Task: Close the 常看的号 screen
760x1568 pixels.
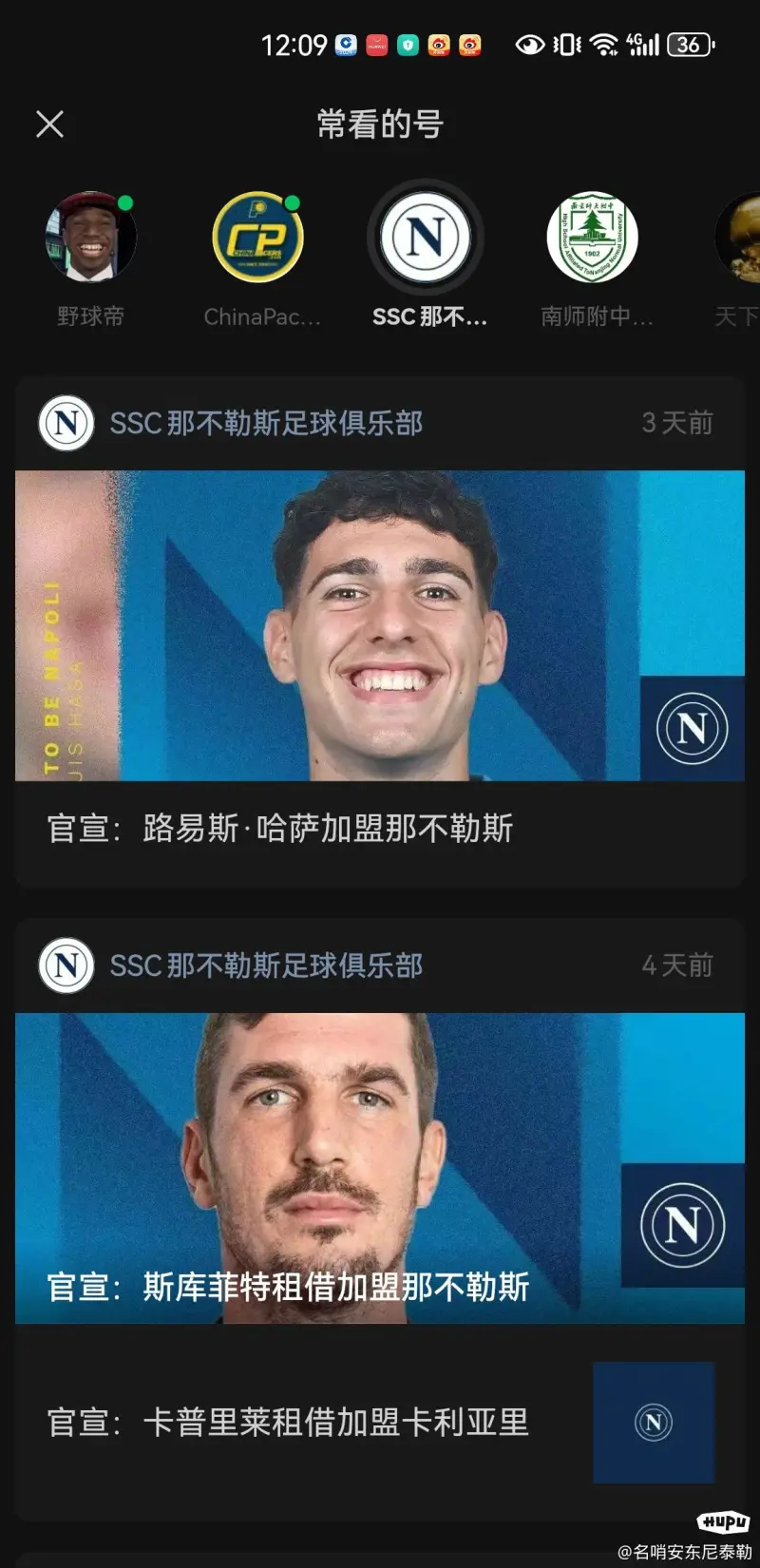Action: point(48,124)
